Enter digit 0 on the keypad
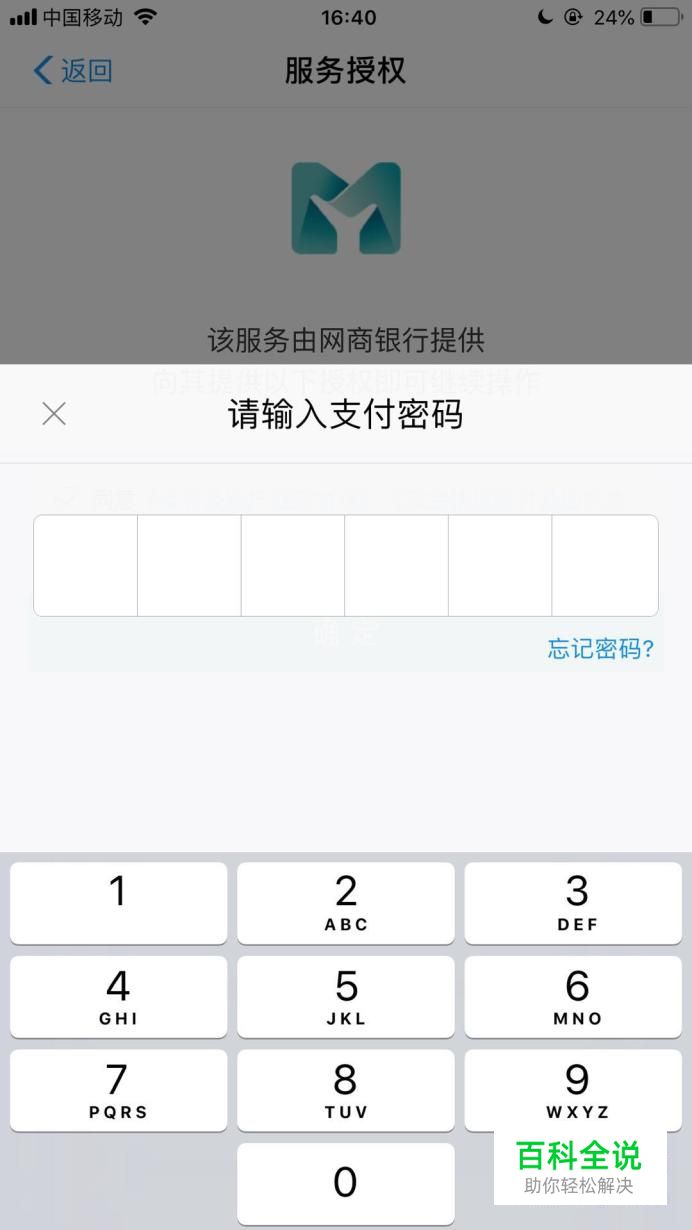The image size is (692, 1230). (346, 1184)
